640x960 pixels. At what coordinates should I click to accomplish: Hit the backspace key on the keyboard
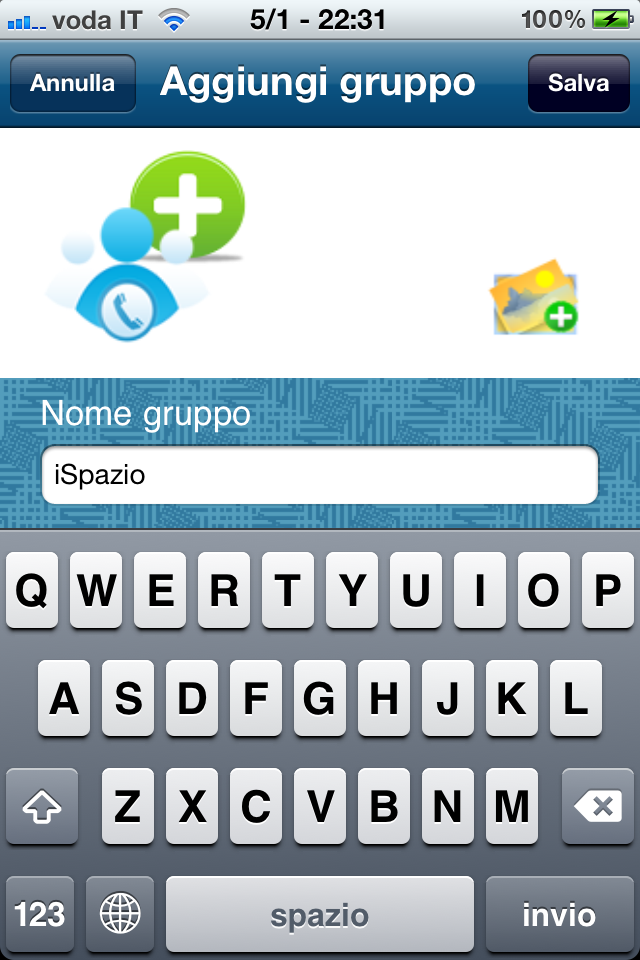pyautogui.click(x=598, y=807)
